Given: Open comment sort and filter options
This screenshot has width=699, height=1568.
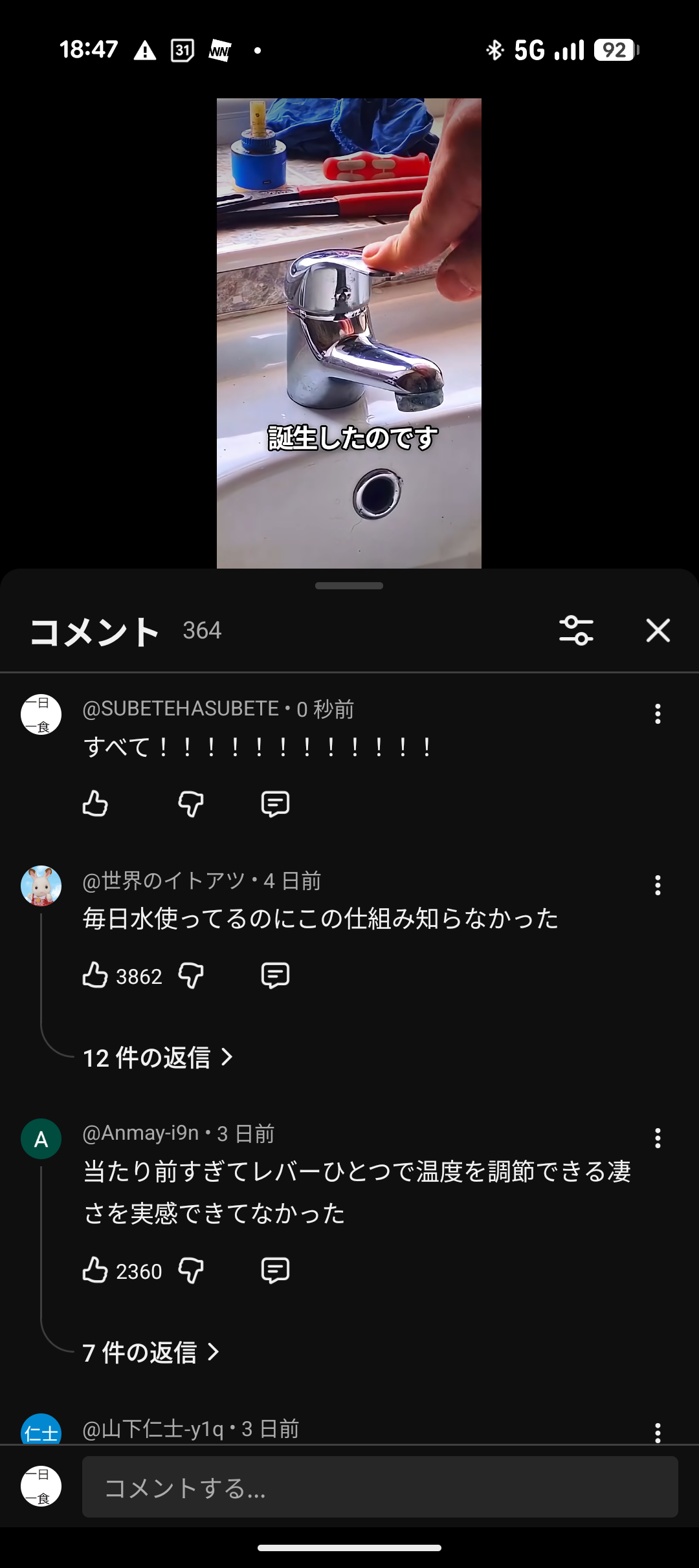Looking at the screenshot, I should (x=576, y=630).
